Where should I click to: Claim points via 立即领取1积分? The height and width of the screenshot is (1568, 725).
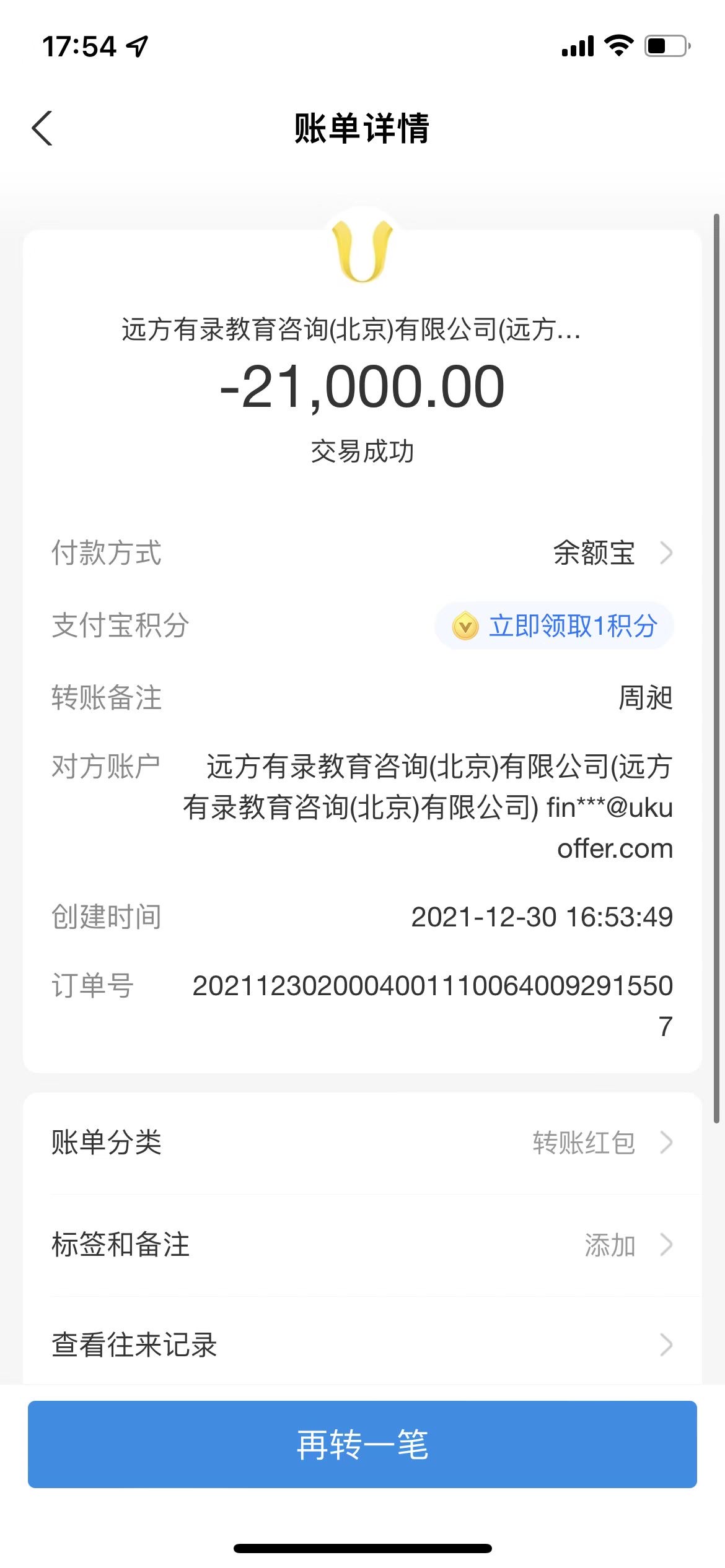555,625
